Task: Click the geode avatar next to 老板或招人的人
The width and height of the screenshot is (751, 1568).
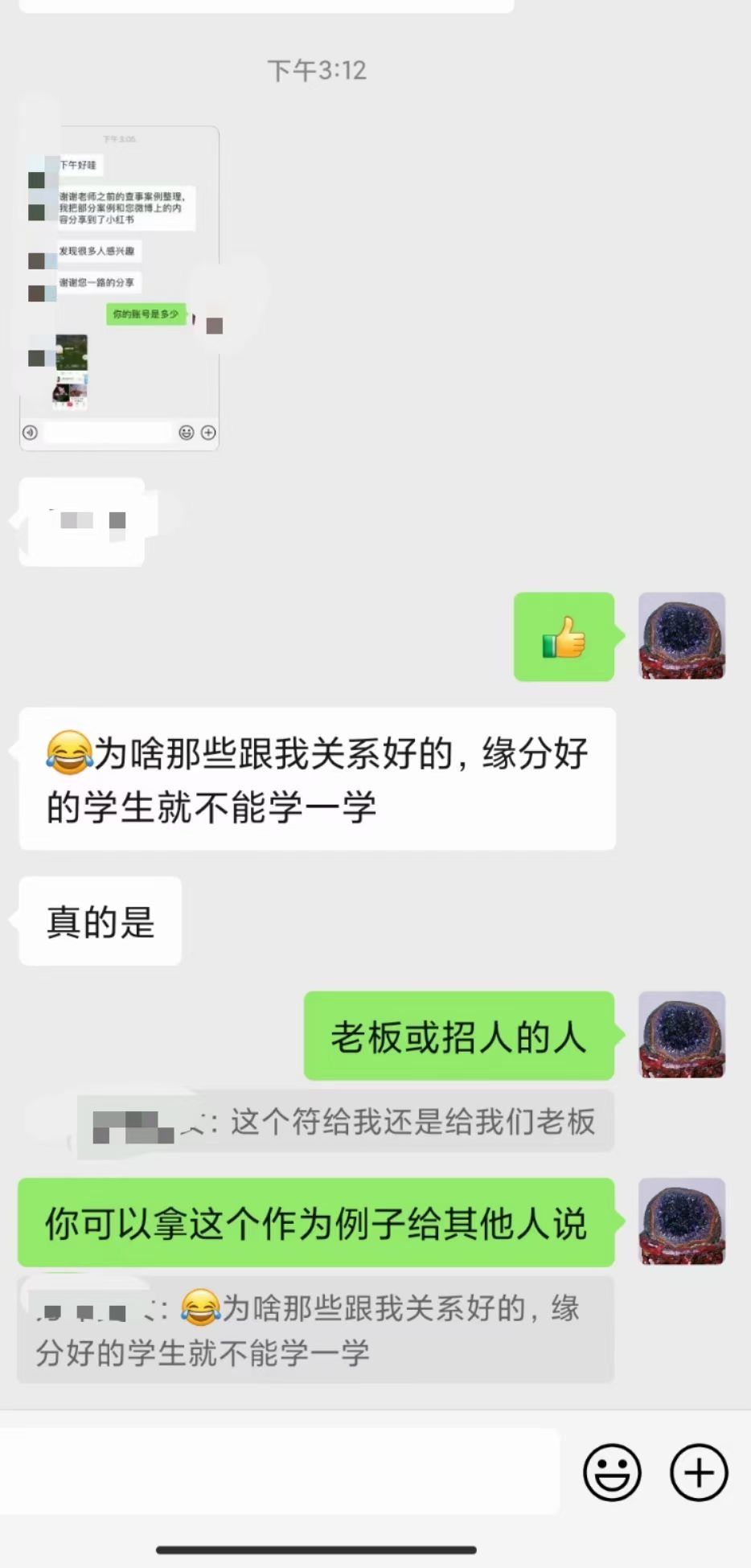Action: pos(681,1037)
